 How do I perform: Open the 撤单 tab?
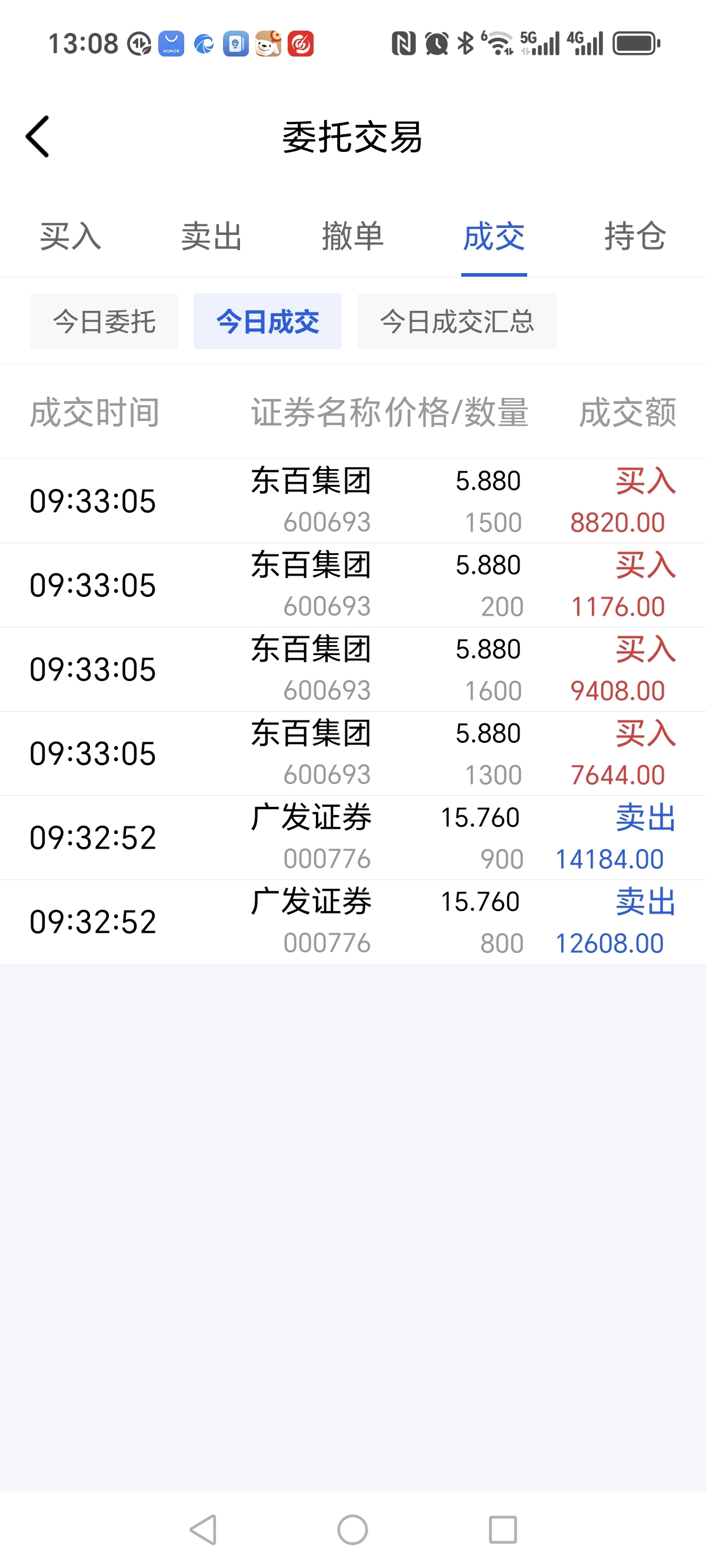(x=353, y=237)
